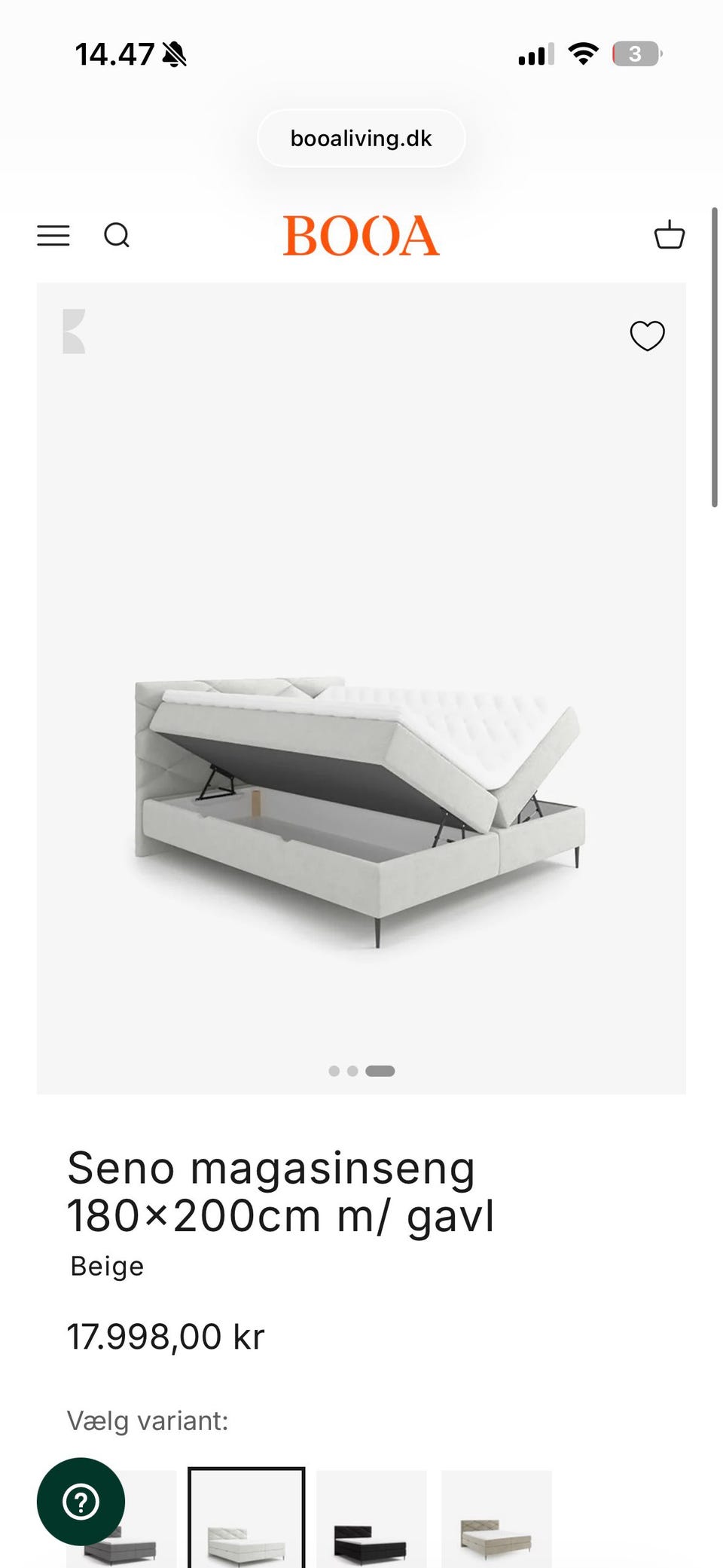Open the help question-mark button
The image size is (723, 1568).
pos(81,1502)
